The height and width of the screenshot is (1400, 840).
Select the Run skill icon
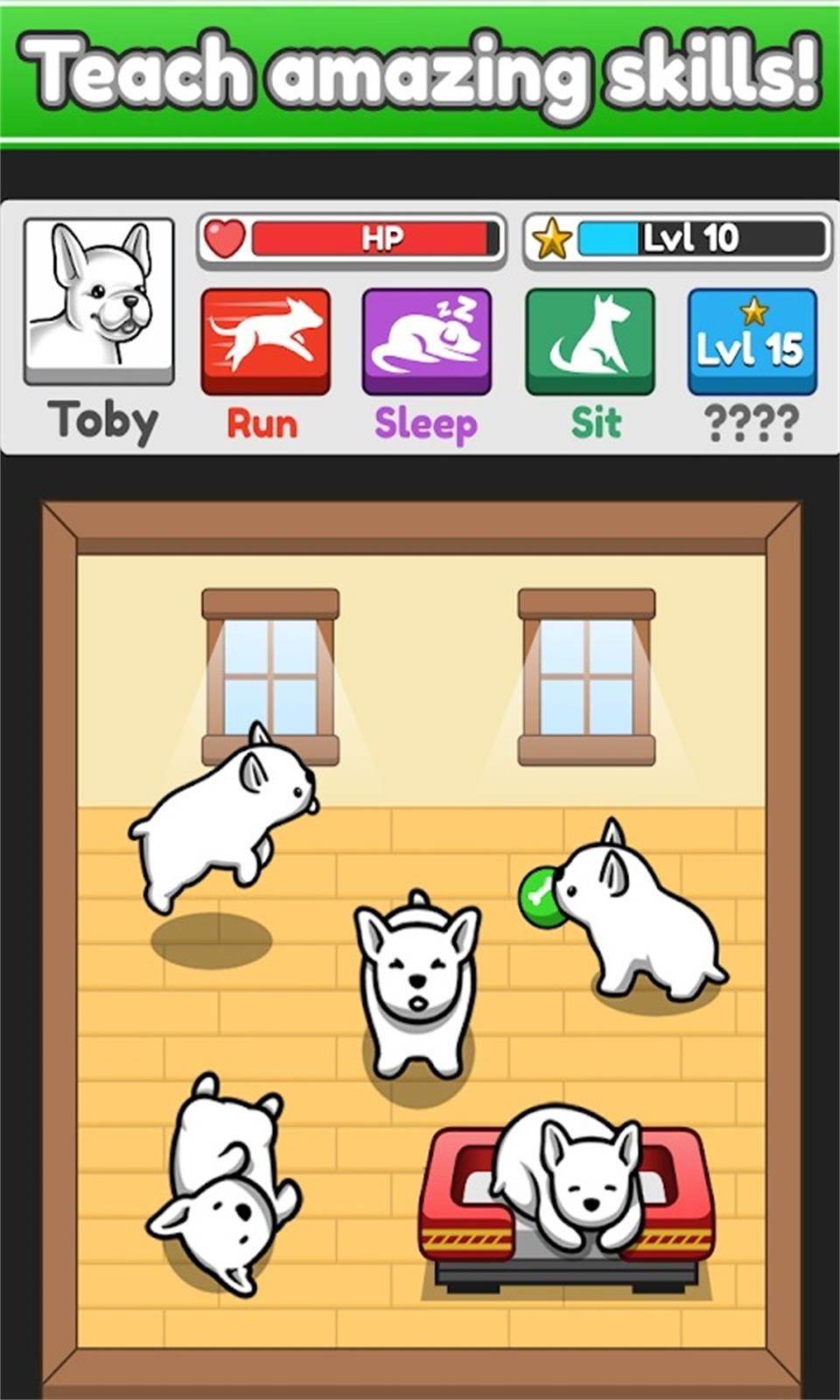pyautogui.click(x=265, y=339)
